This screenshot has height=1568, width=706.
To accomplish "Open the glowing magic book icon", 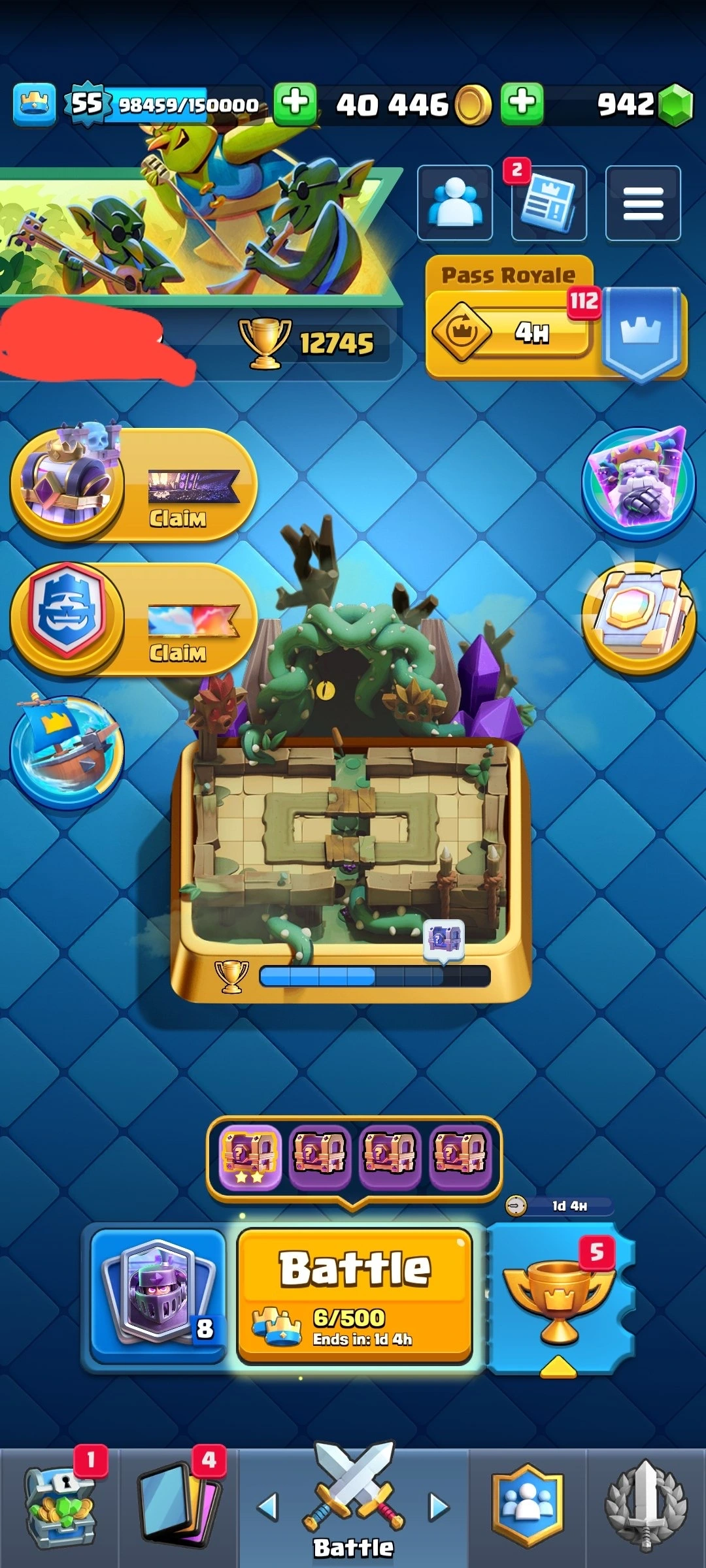I will 639,617.
